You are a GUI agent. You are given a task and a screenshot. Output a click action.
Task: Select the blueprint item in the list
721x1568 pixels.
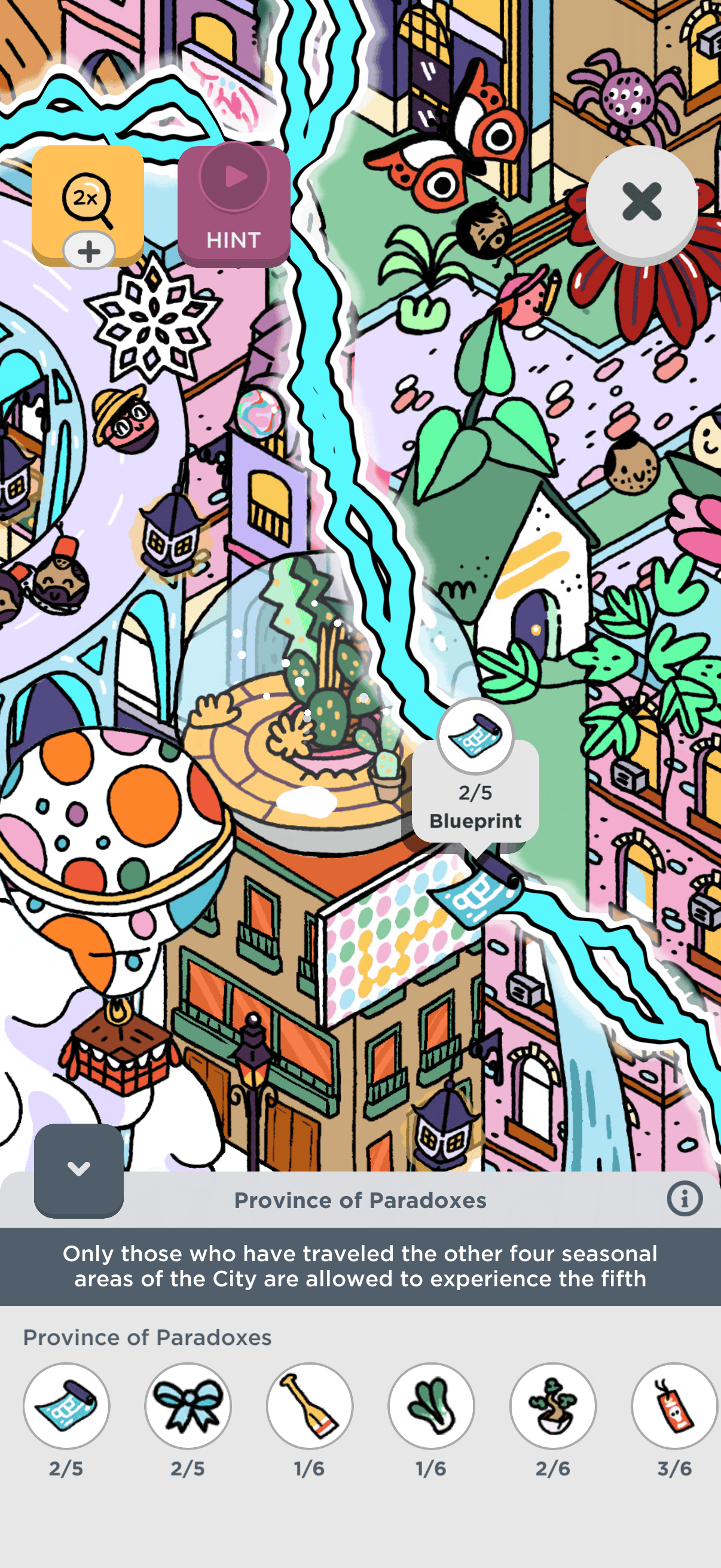coord(66,1405)
